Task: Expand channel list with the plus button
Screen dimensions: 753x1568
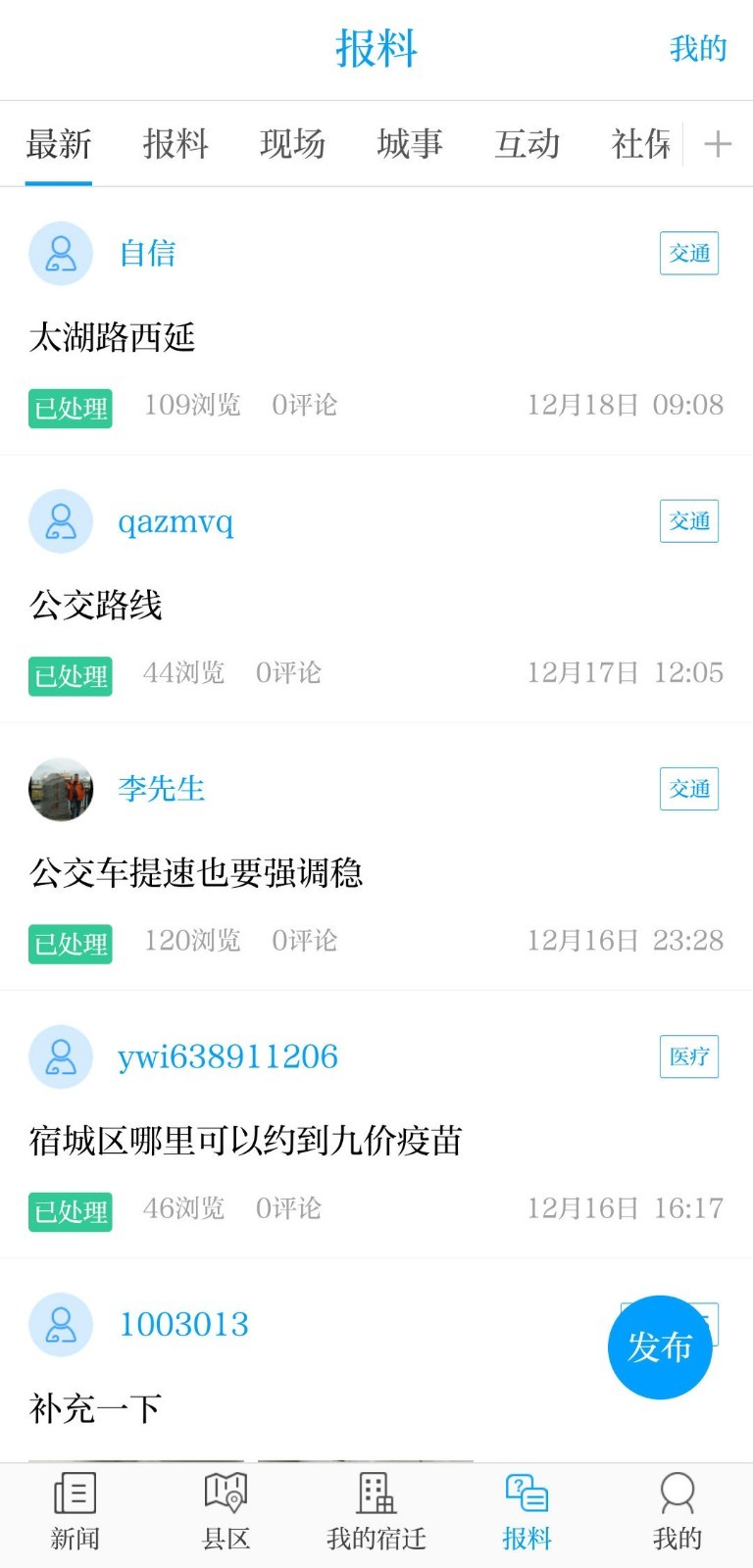Action: pos(717,144)
